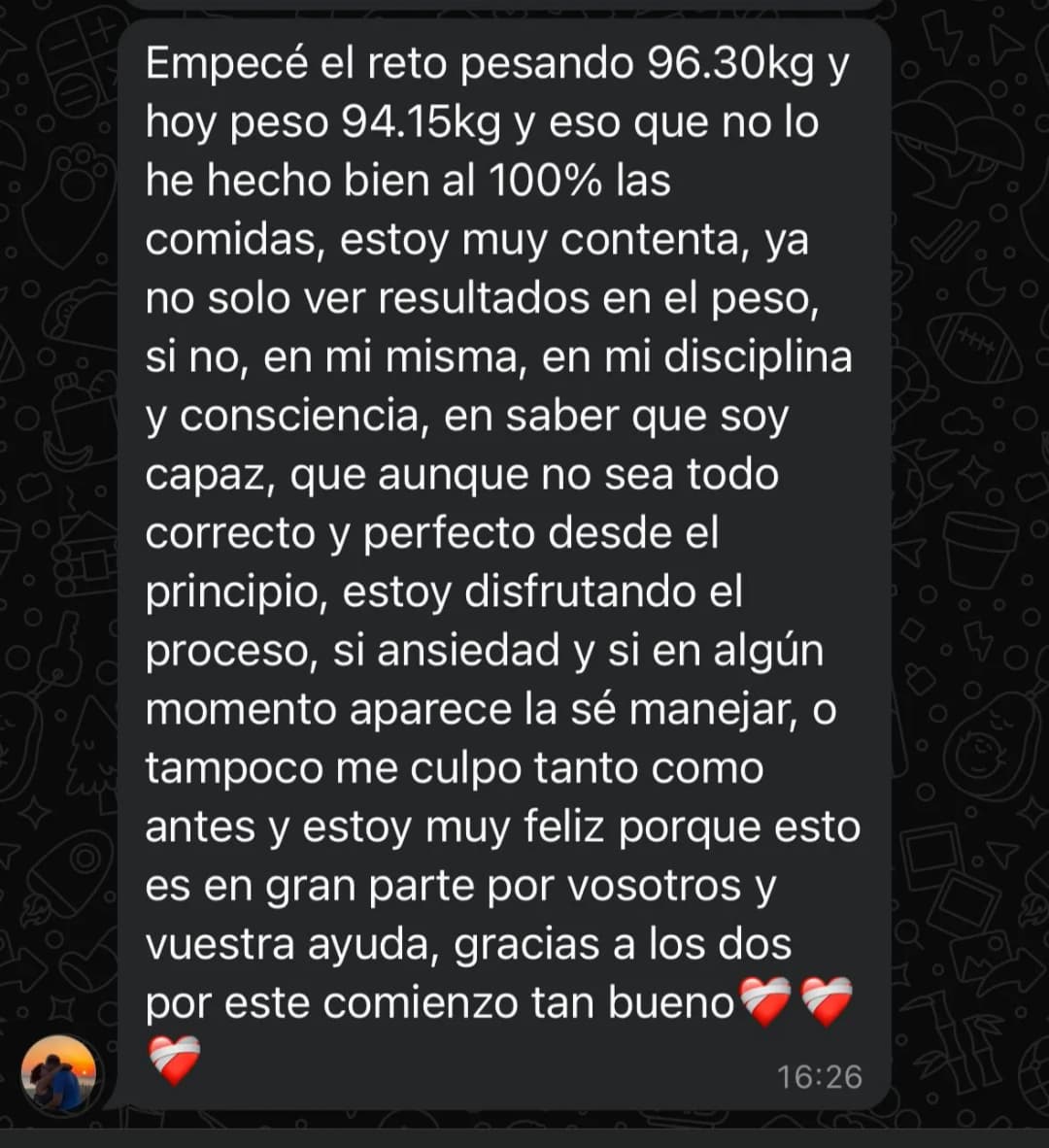The width and height of the screenshot is (1049, 1148).
Task: Tap the second mending heart emoji
Action: pos(830,998)
